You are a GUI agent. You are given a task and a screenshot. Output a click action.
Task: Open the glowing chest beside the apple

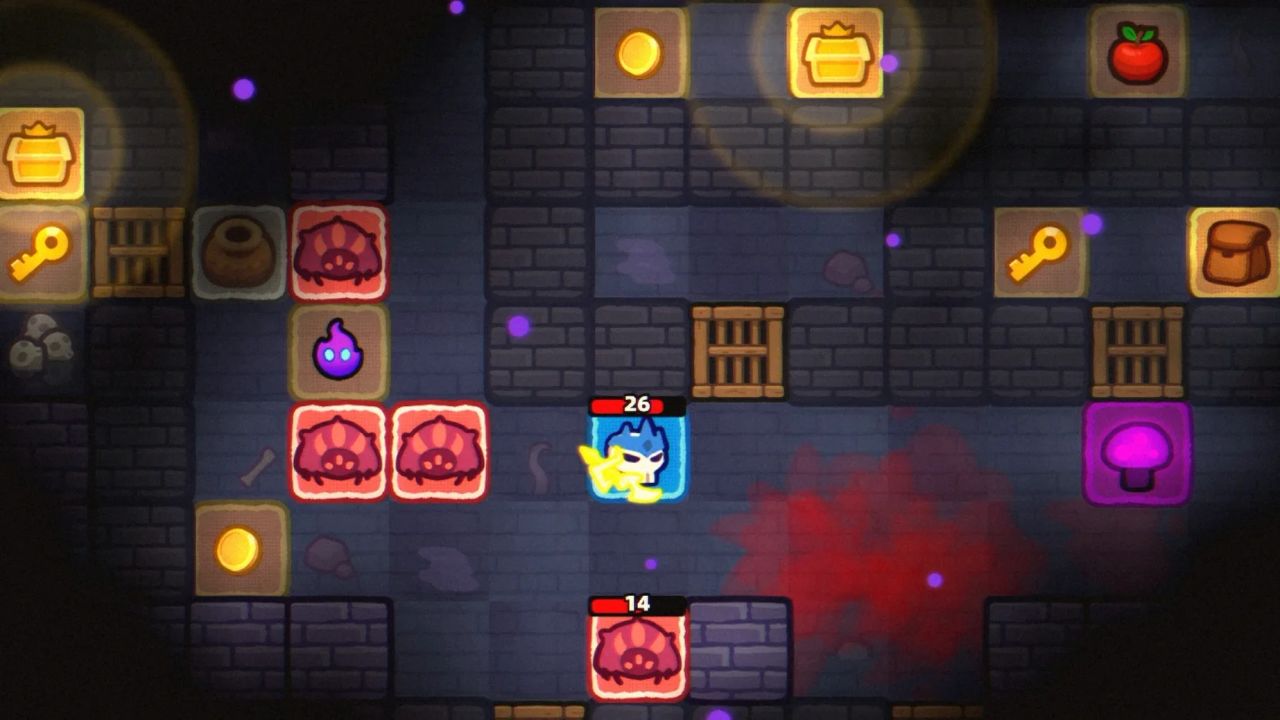tap(837, 53)
